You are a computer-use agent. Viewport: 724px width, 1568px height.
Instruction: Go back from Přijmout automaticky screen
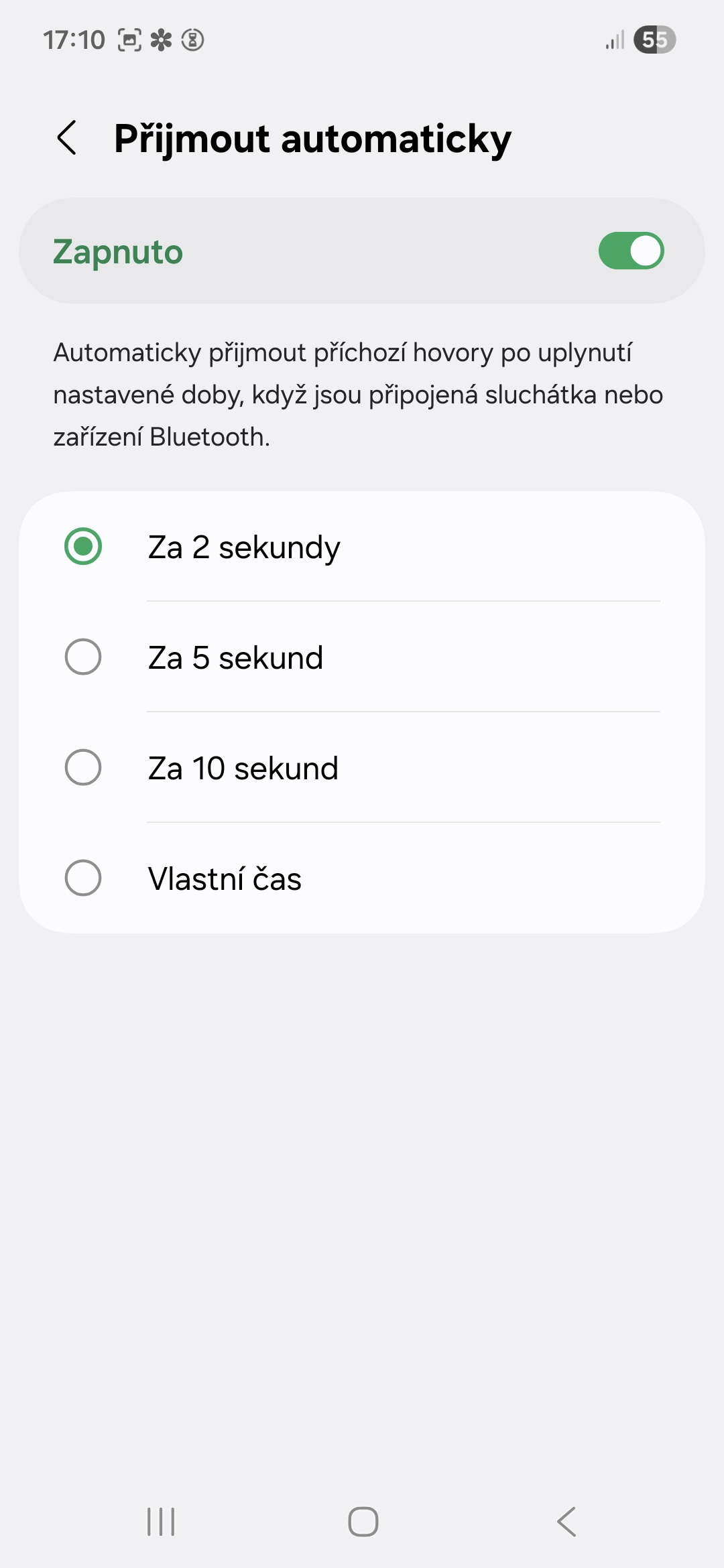tap(67, 138)
